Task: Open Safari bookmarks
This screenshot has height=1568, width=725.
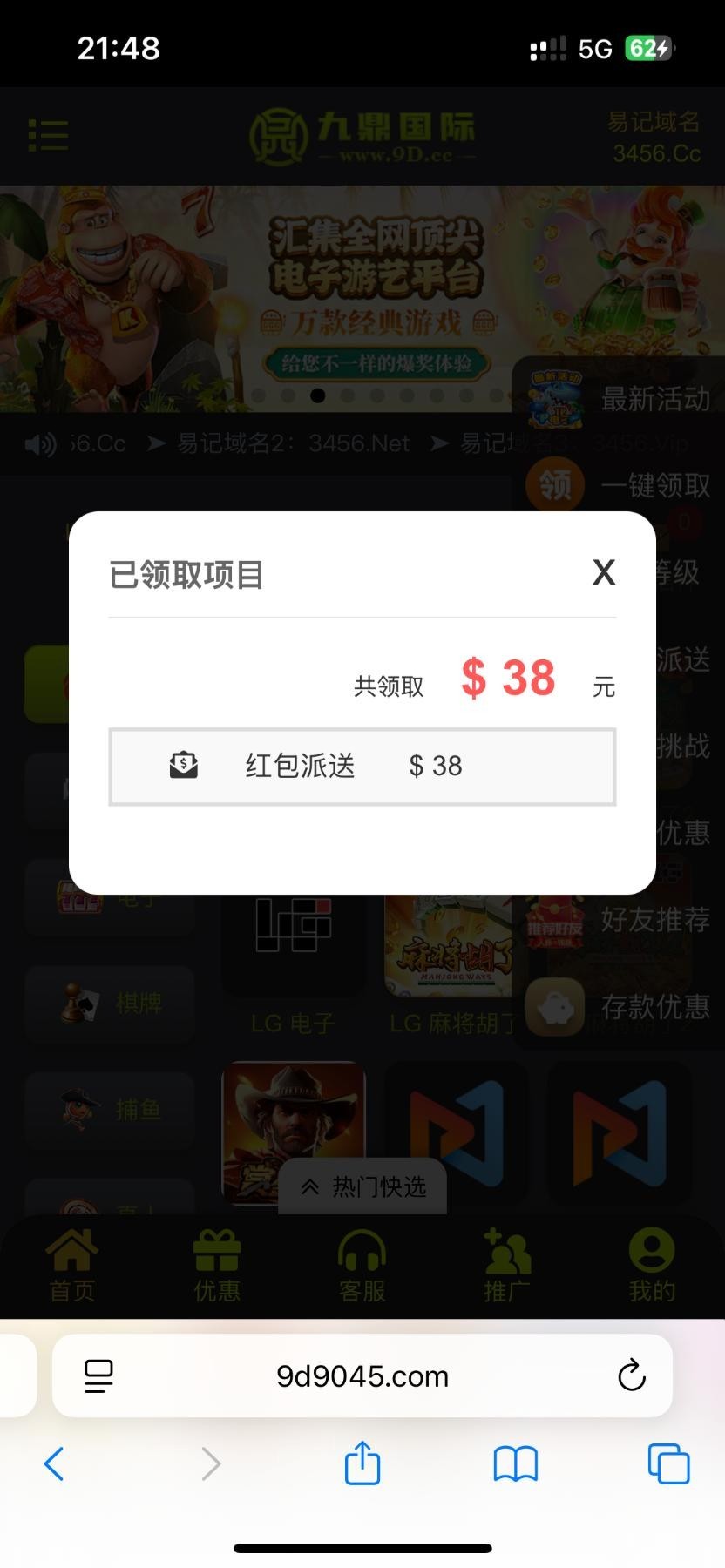Action: coord(515,1463)
